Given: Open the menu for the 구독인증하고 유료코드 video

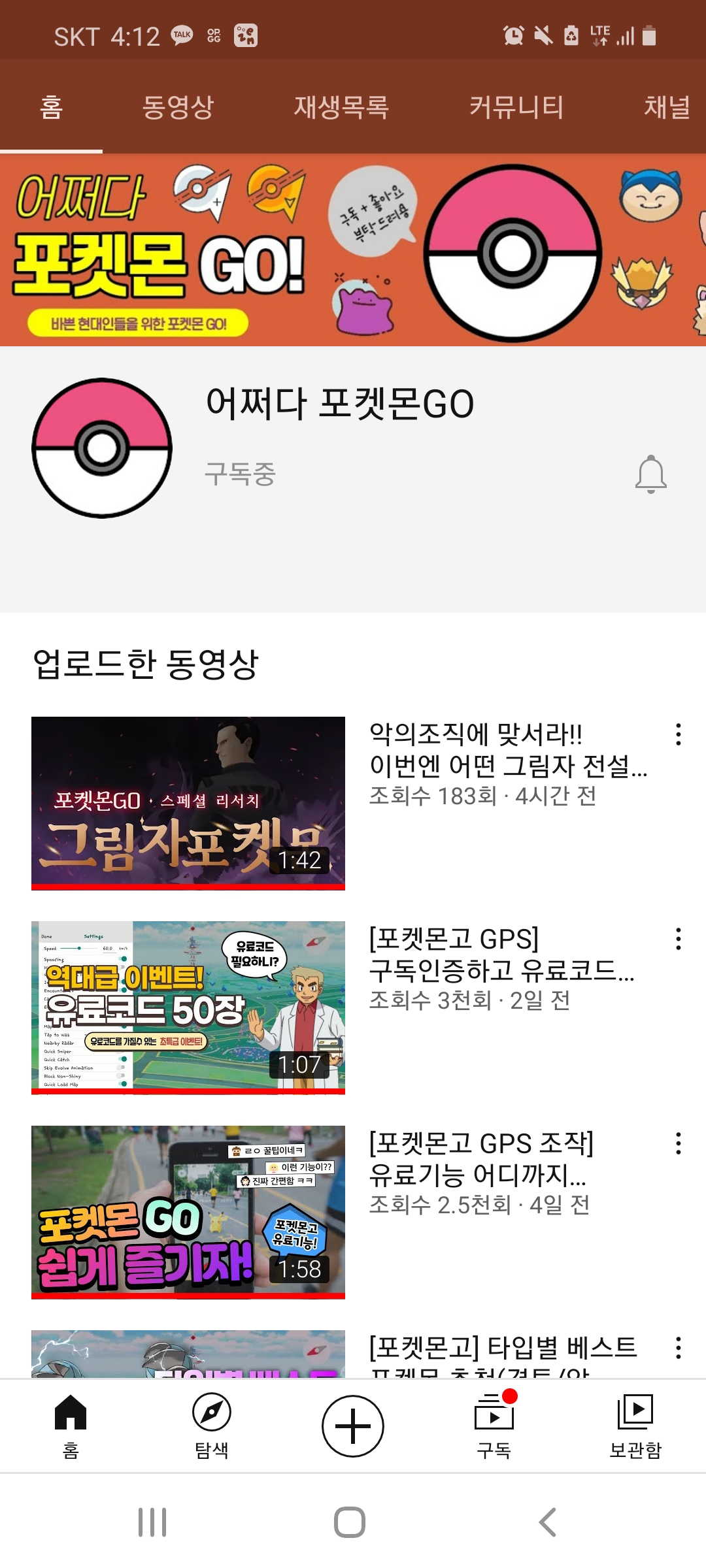Looking at the screenshot, I should coord(679,939).
